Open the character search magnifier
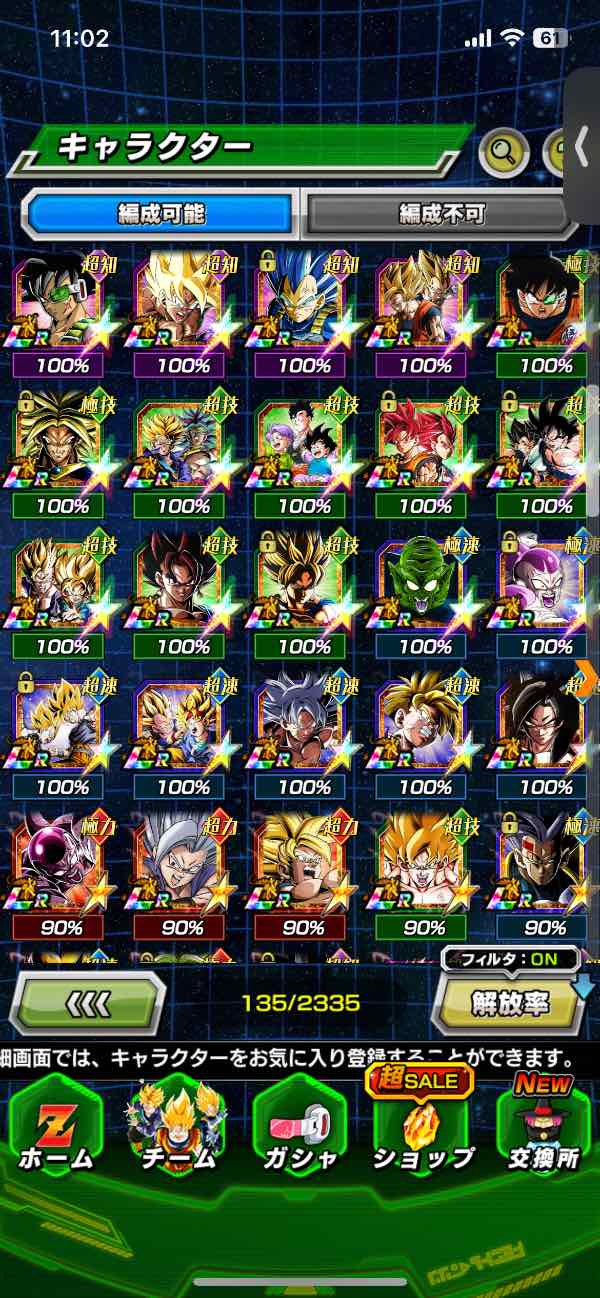The width and height of the screenshot is (600, 1298). pyautogui.click(x=504, y=152)
